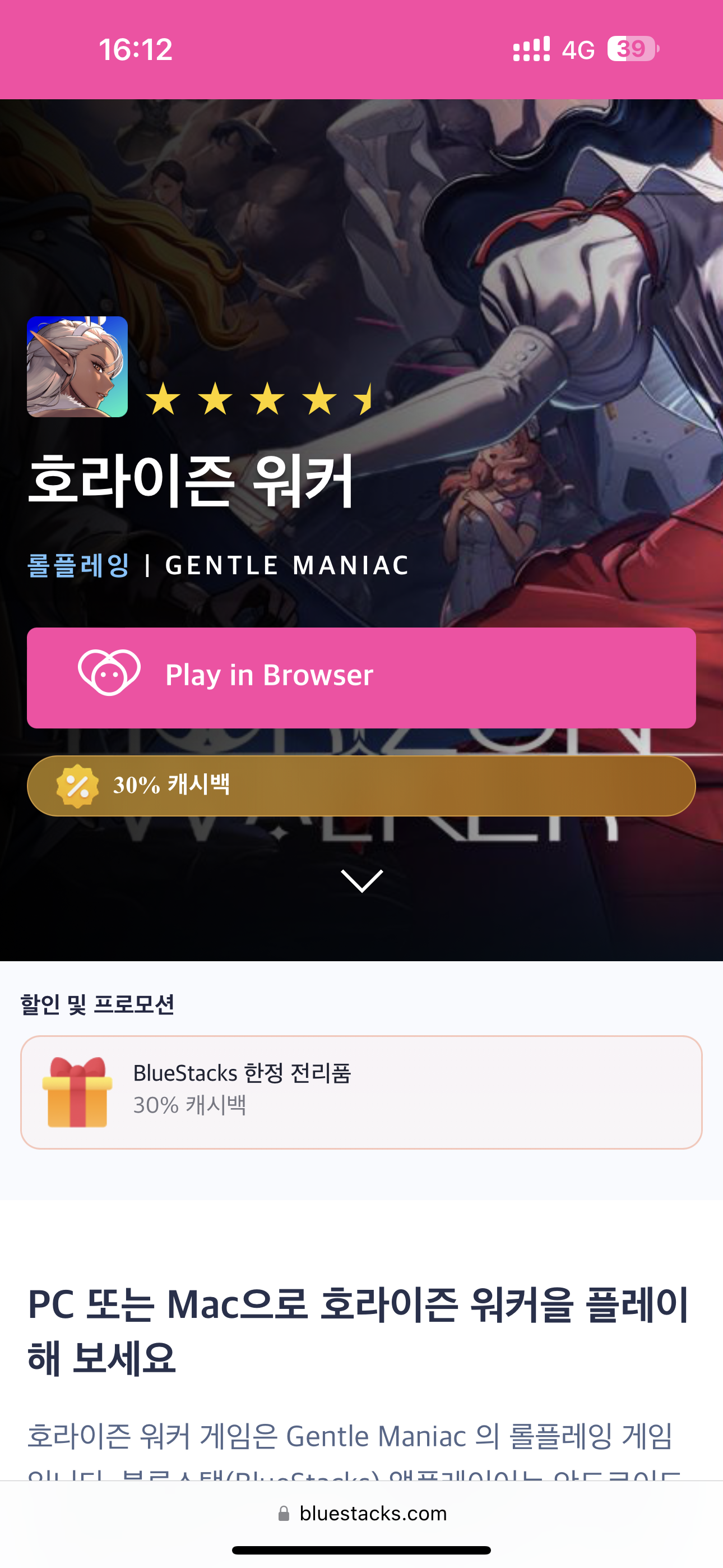
Task: Open the 롤플레잉 genre link
Action: click(78, 565)
